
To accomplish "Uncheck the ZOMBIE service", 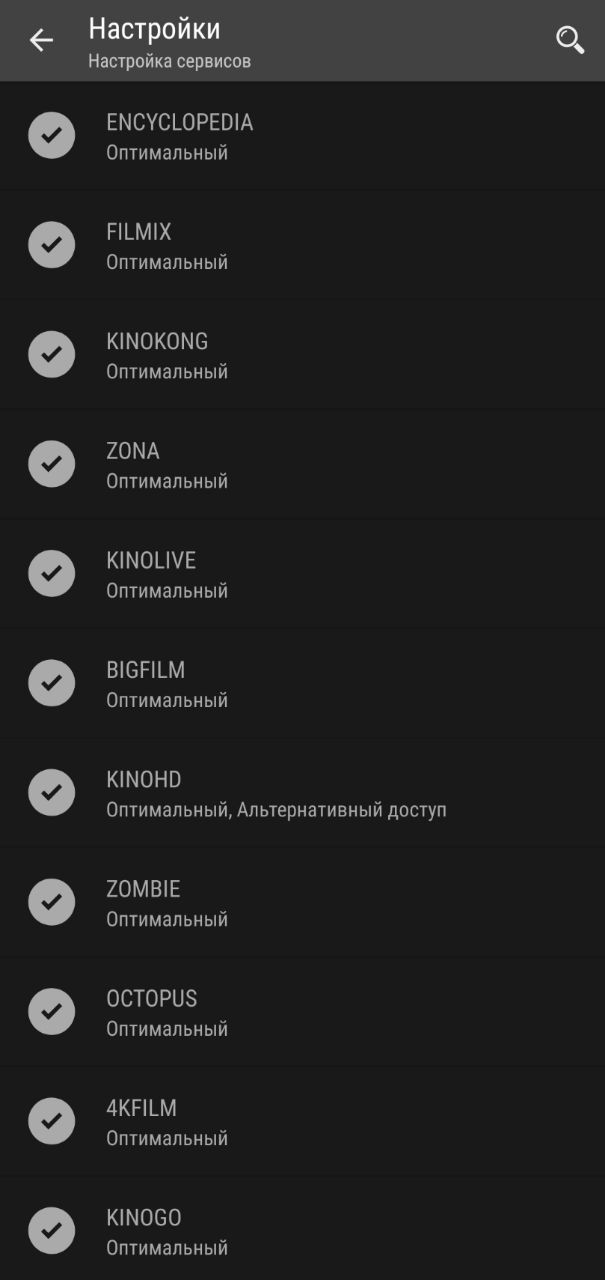I will [x=51, y=903].
